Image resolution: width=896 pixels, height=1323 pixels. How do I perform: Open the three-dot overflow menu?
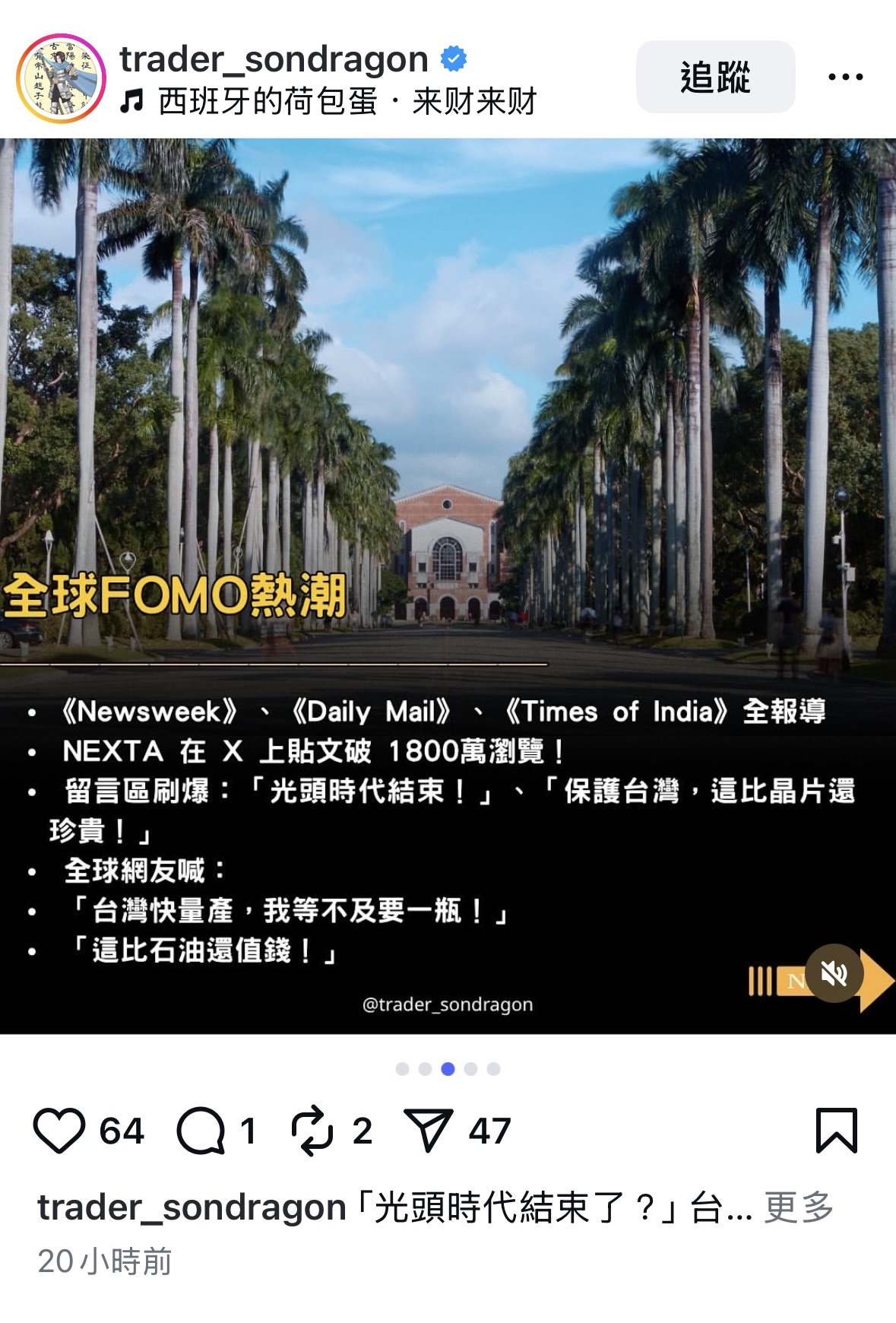845,77
